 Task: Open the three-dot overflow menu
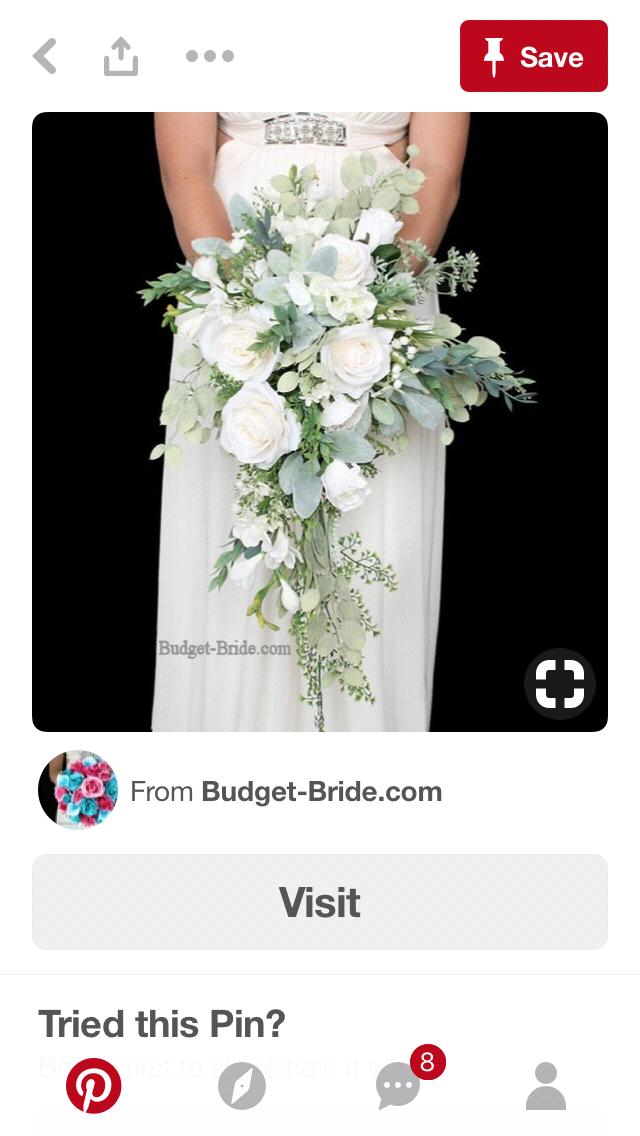210,57
